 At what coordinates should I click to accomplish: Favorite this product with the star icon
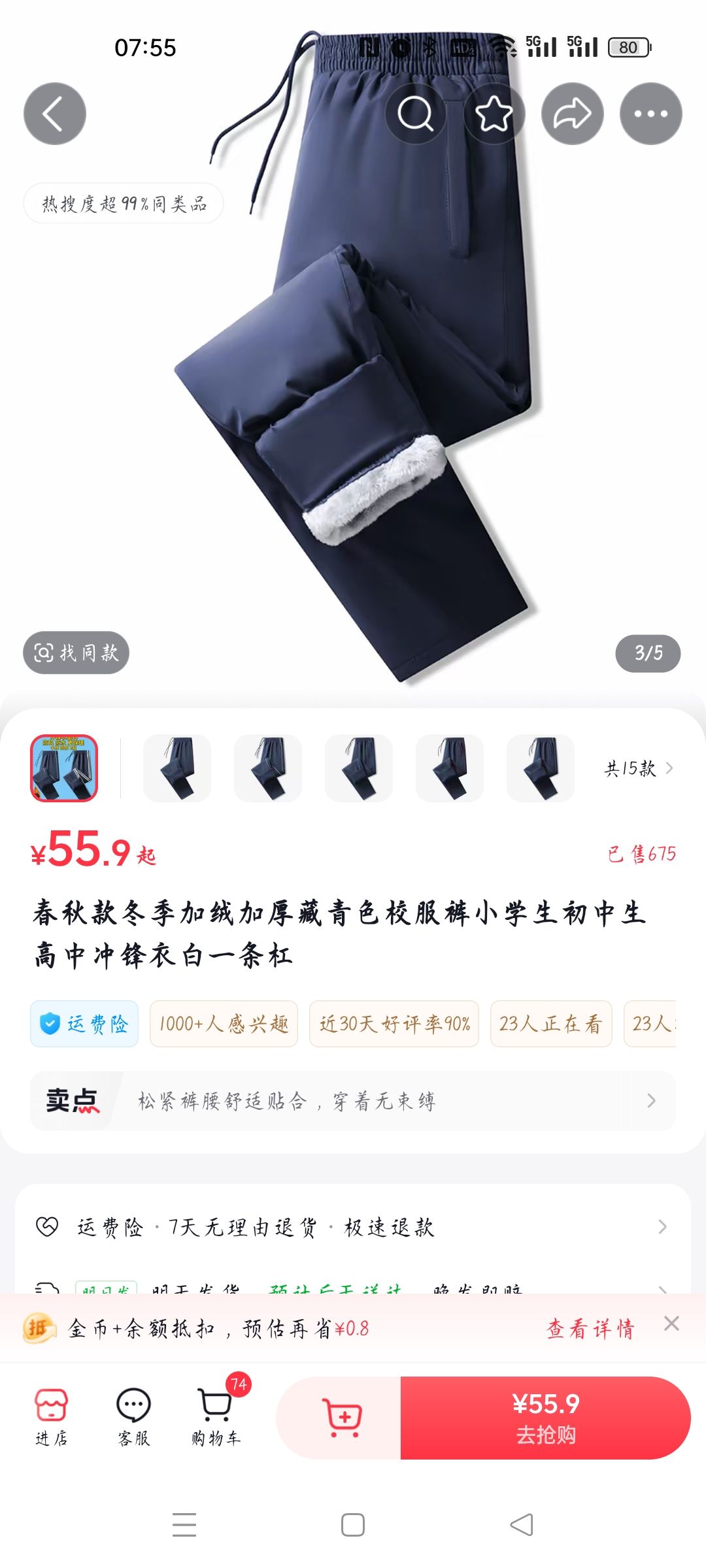494,114
